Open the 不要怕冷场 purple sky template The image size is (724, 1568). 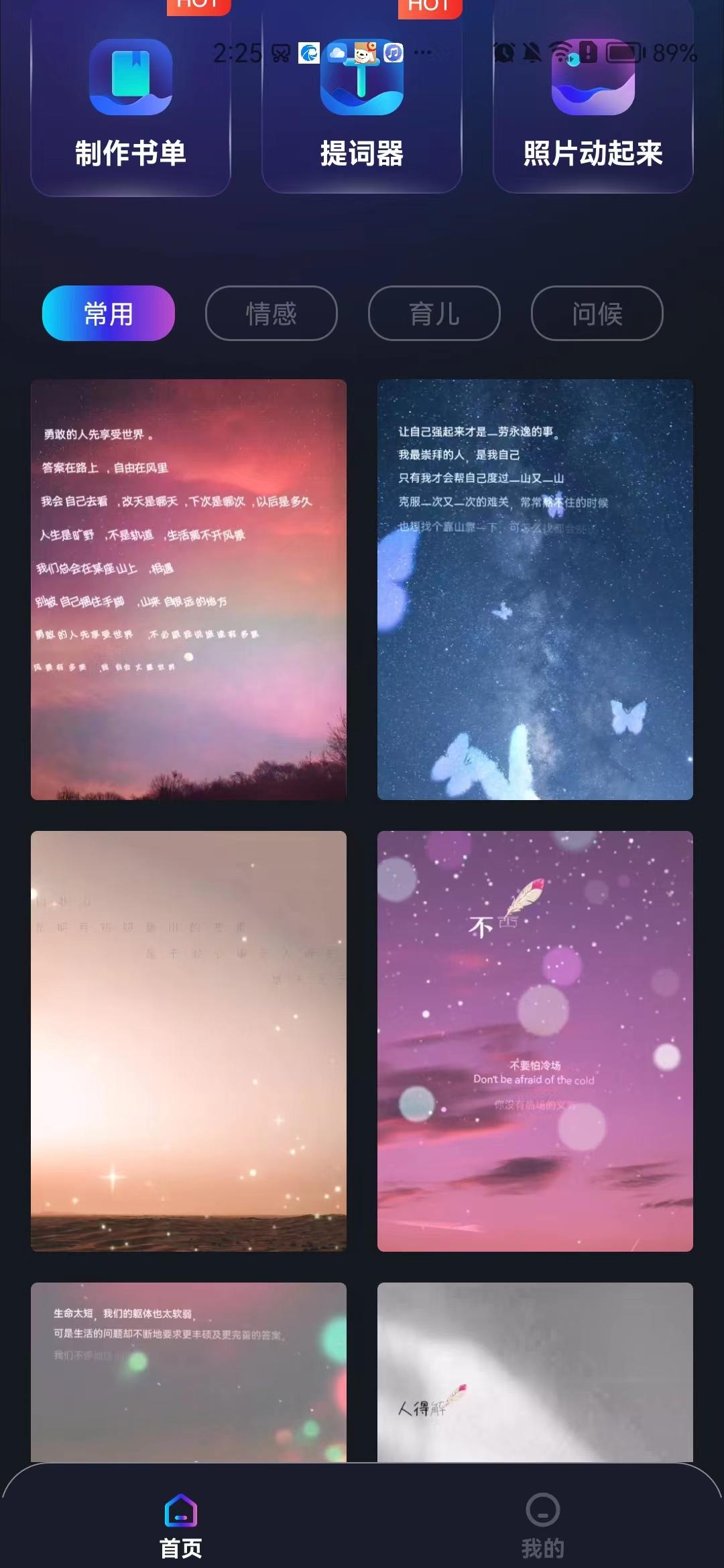click(535, 1041)
